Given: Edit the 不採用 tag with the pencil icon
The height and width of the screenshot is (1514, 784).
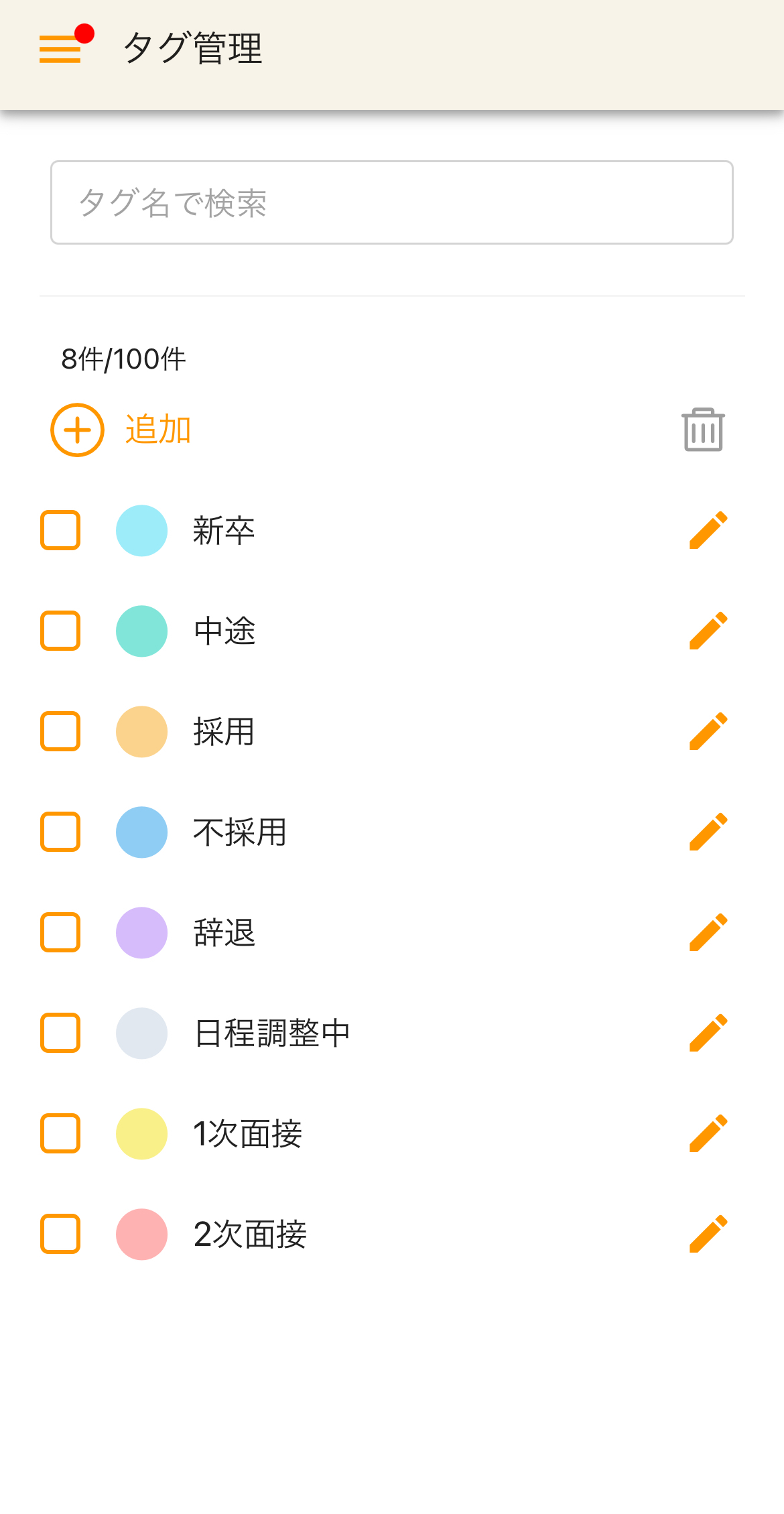Looking at the screenshot, I should pos(708,832).
